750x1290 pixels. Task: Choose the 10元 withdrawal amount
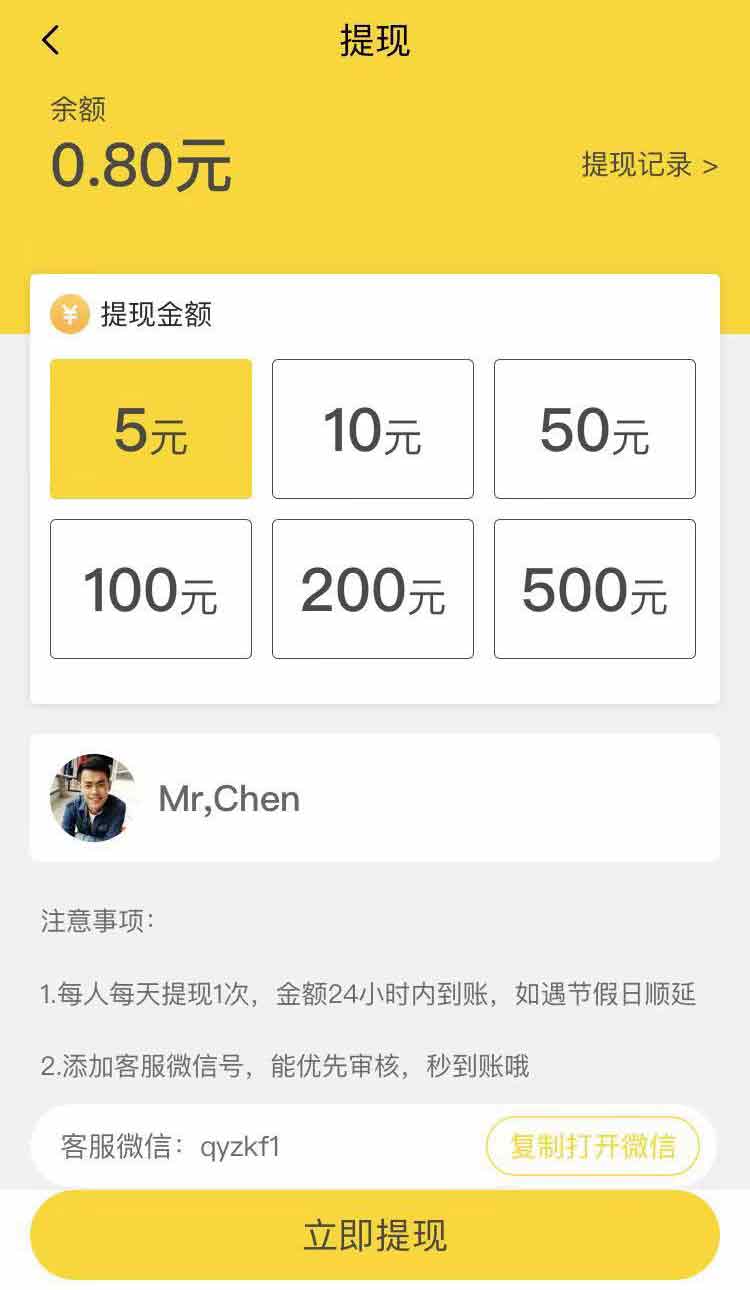tap(373, 429)
